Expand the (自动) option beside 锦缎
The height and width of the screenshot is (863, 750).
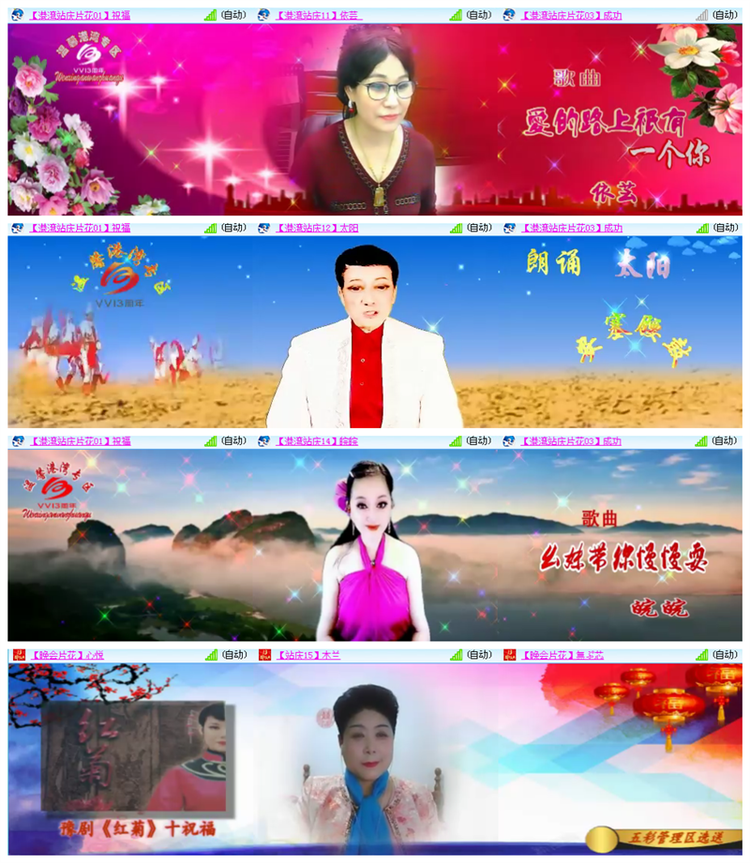coord(479,440)
